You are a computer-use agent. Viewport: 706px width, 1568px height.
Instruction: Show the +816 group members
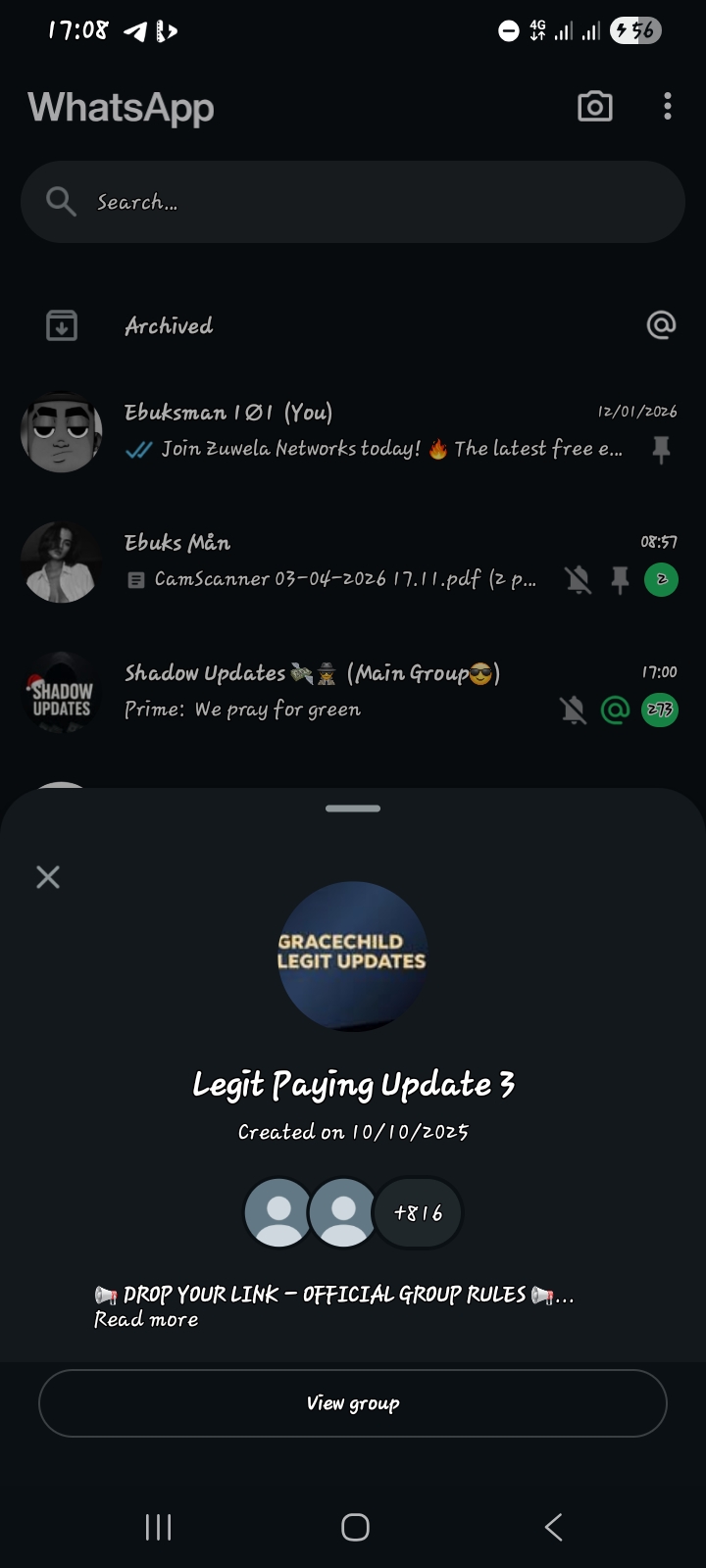click(419, 1213)
